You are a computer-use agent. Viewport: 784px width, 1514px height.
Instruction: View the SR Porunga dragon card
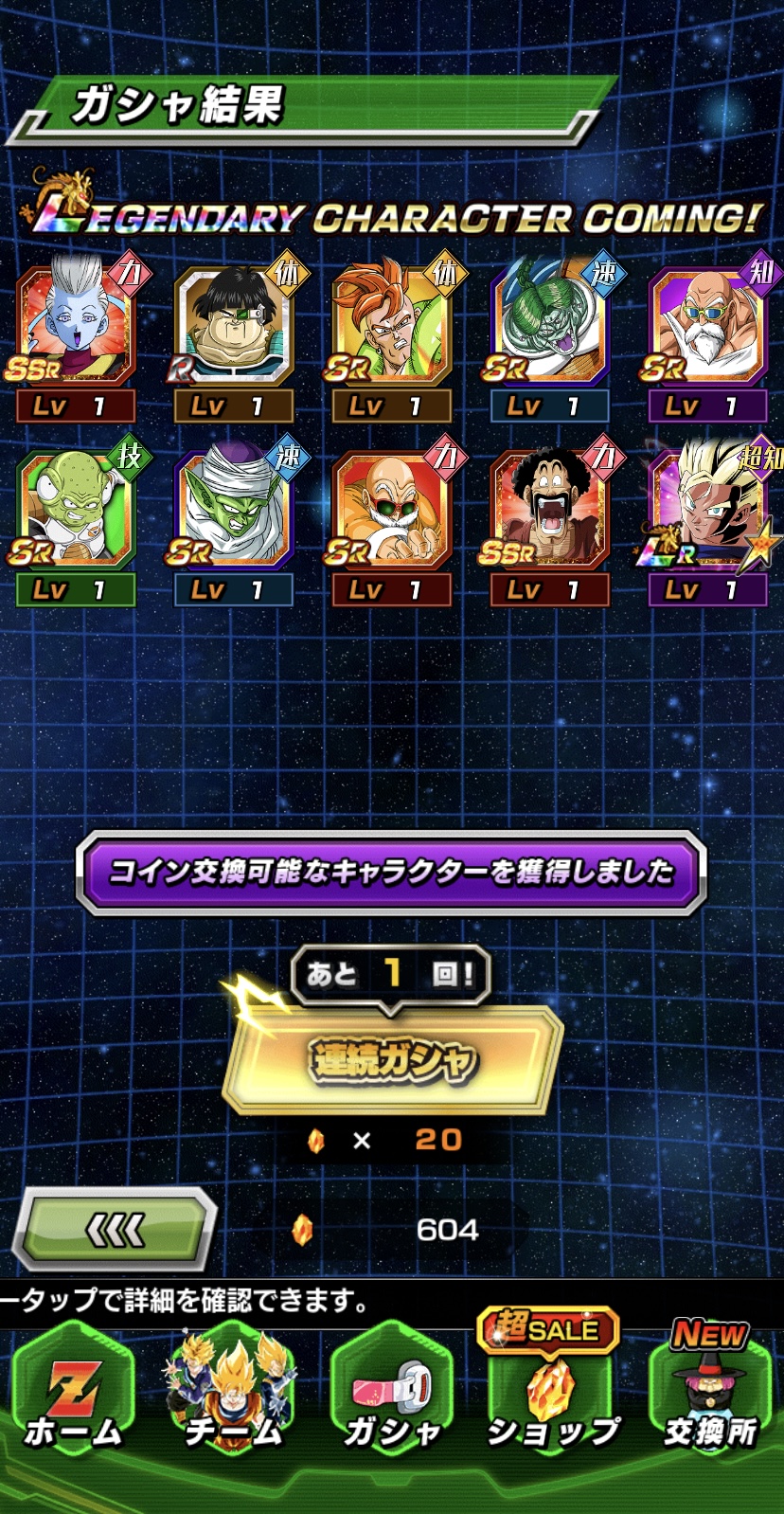coord(549,327)
